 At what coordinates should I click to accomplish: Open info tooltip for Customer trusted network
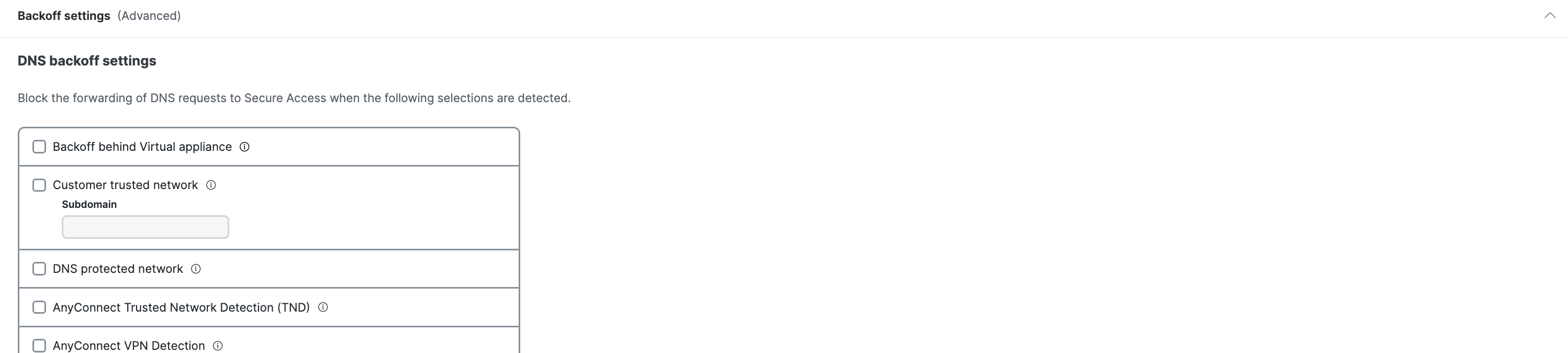click(211, 185)
